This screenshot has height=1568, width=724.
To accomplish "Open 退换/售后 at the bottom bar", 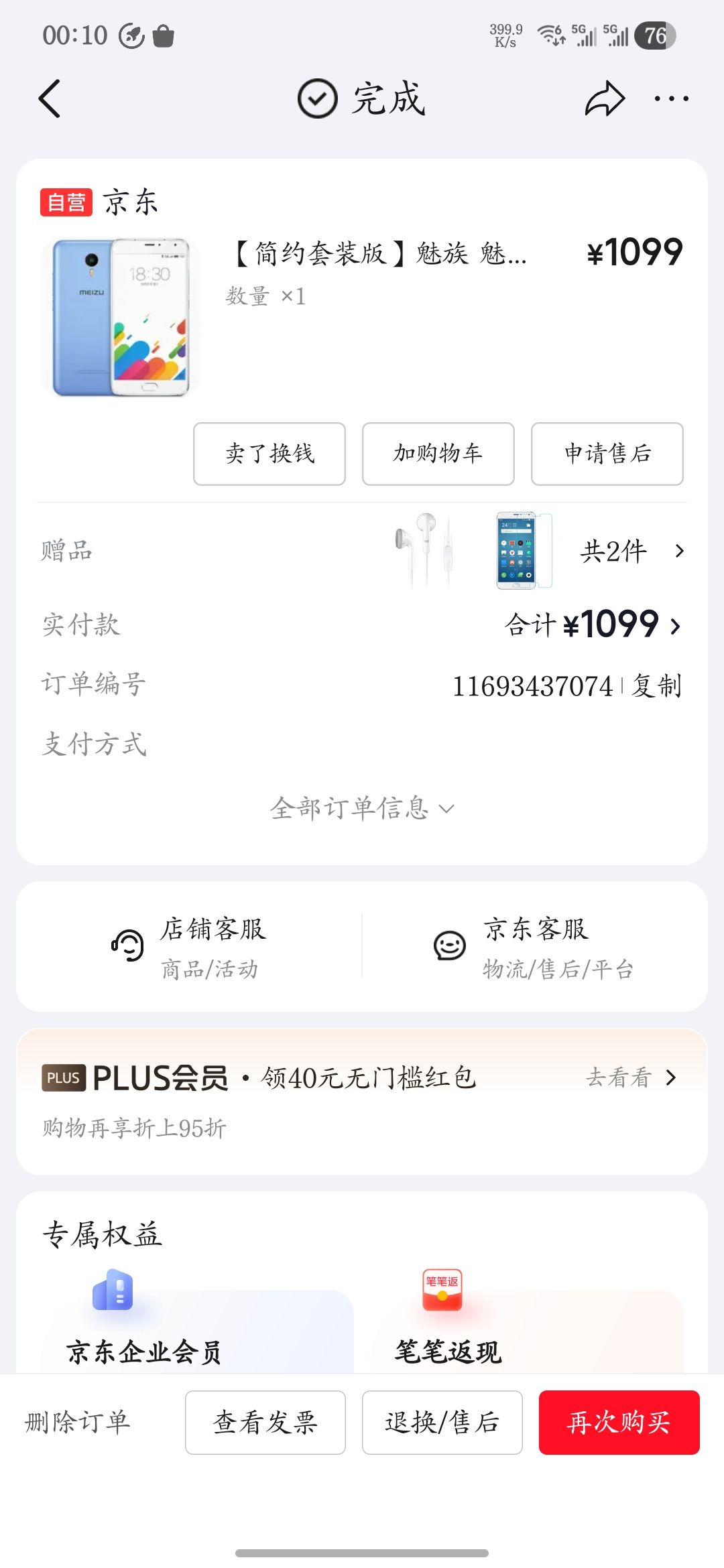I will coord(442,1422).
